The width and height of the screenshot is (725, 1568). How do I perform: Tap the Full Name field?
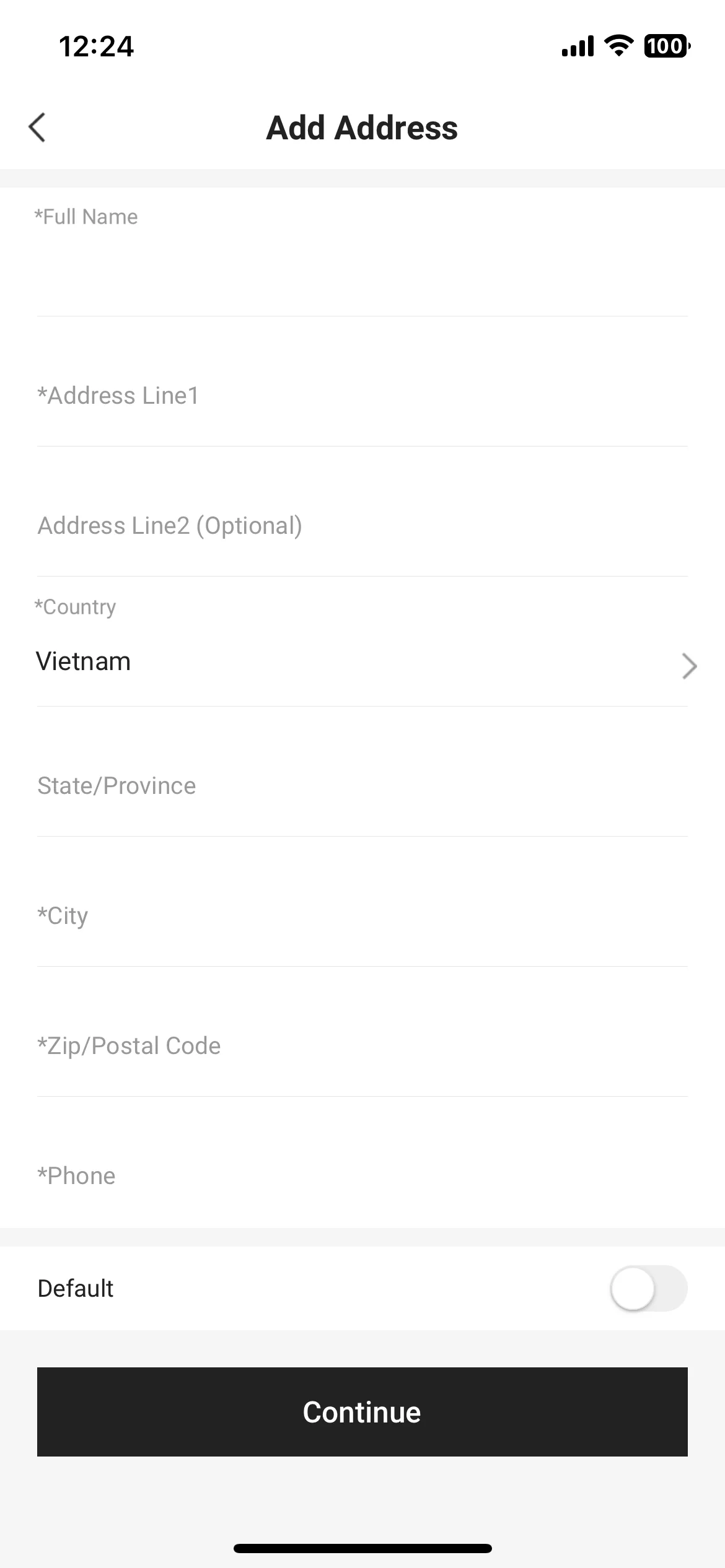tap(362, 272)
